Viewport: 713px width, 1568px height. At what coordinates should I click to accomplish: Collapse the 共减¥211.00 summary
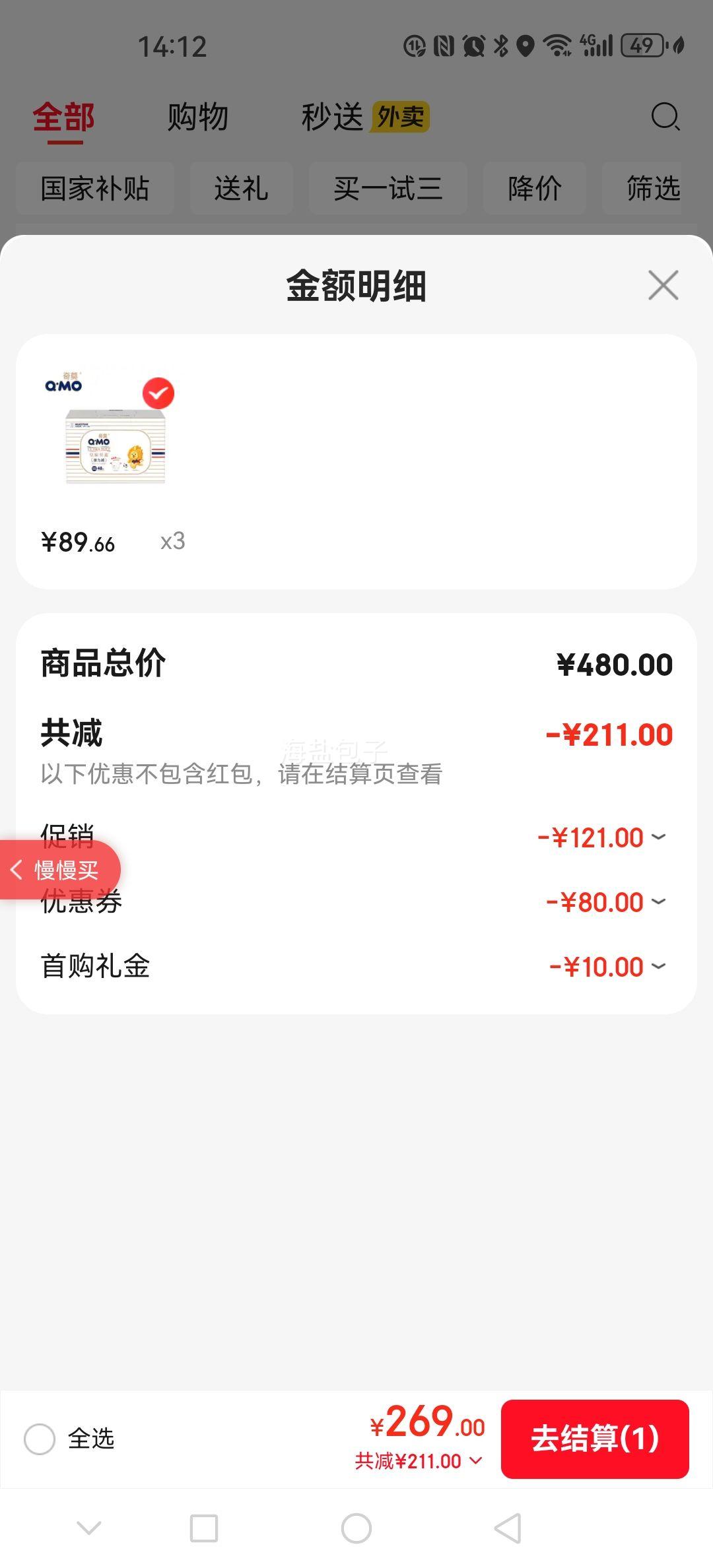[x=419, y=1461]
